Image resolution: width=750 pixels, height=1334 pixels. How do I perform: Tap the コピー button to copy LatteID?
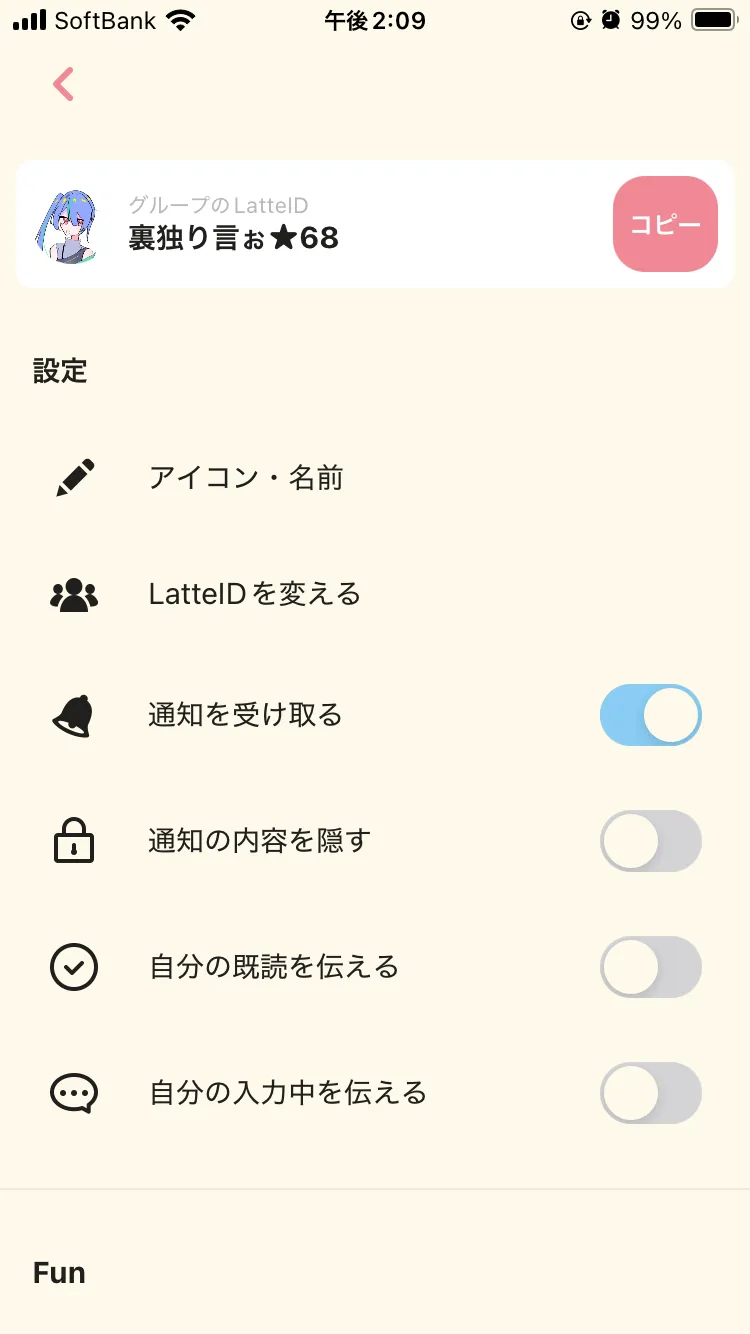point(665,224)
